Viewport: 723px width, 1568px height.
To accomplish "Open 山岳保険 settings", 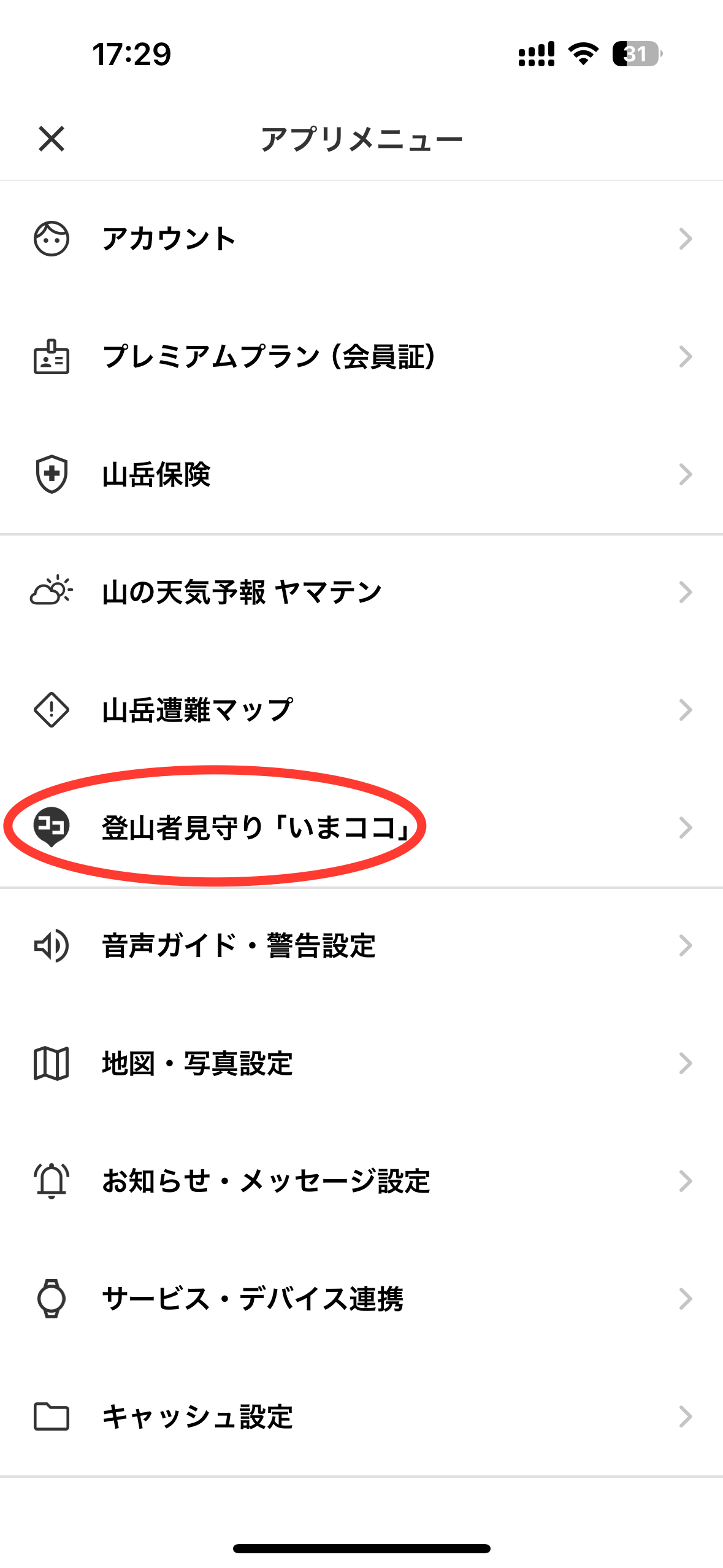I will (x=361, y=474).
